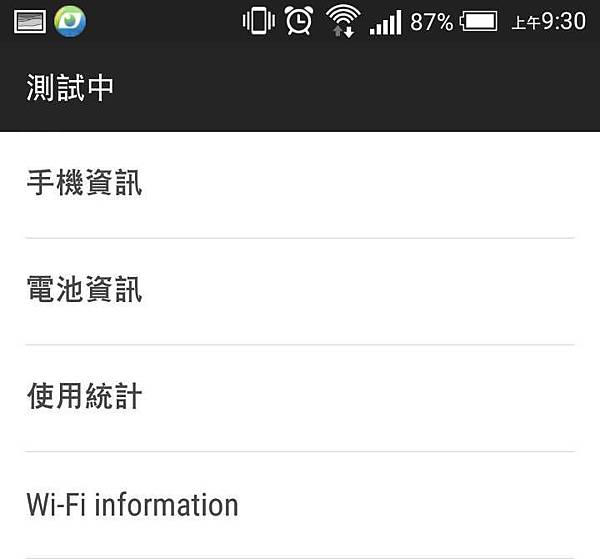The width and height of the screenshot is (600, 559).
Task: Open 手機資訊 phone information
Action: click(x=84, y=184)
